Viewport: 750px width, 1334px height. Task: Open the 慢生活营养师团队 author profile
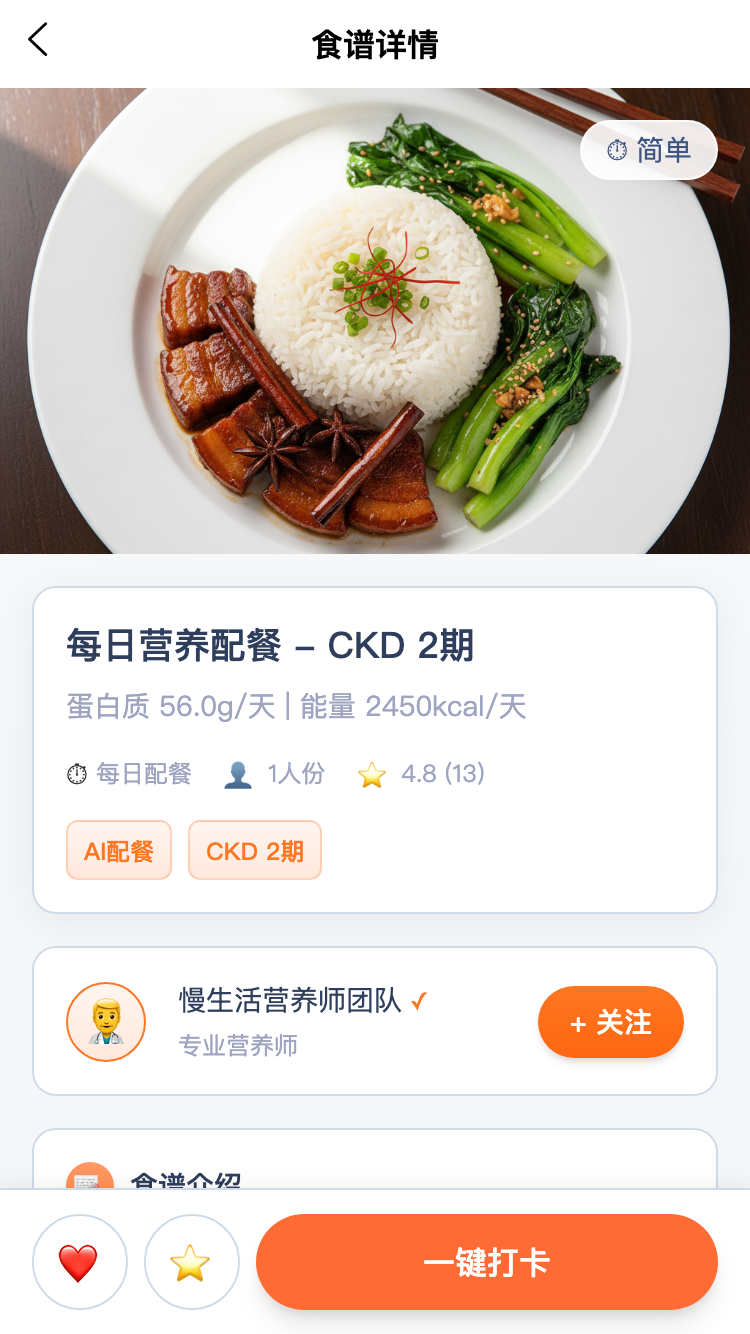(290, 1001)
